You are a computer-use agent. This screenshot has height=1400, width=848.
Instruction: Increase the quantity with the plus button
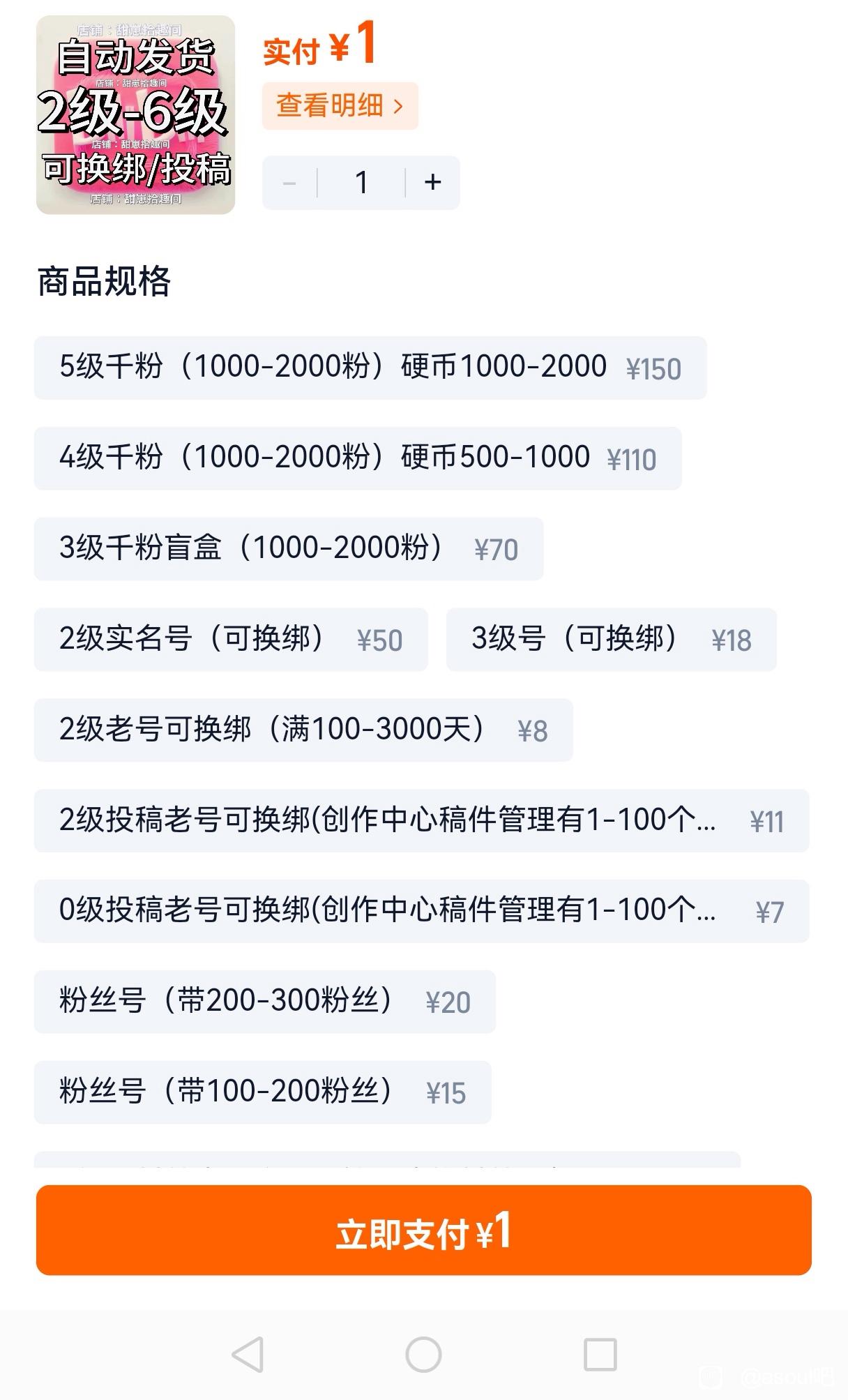click(x=432, y=183)
